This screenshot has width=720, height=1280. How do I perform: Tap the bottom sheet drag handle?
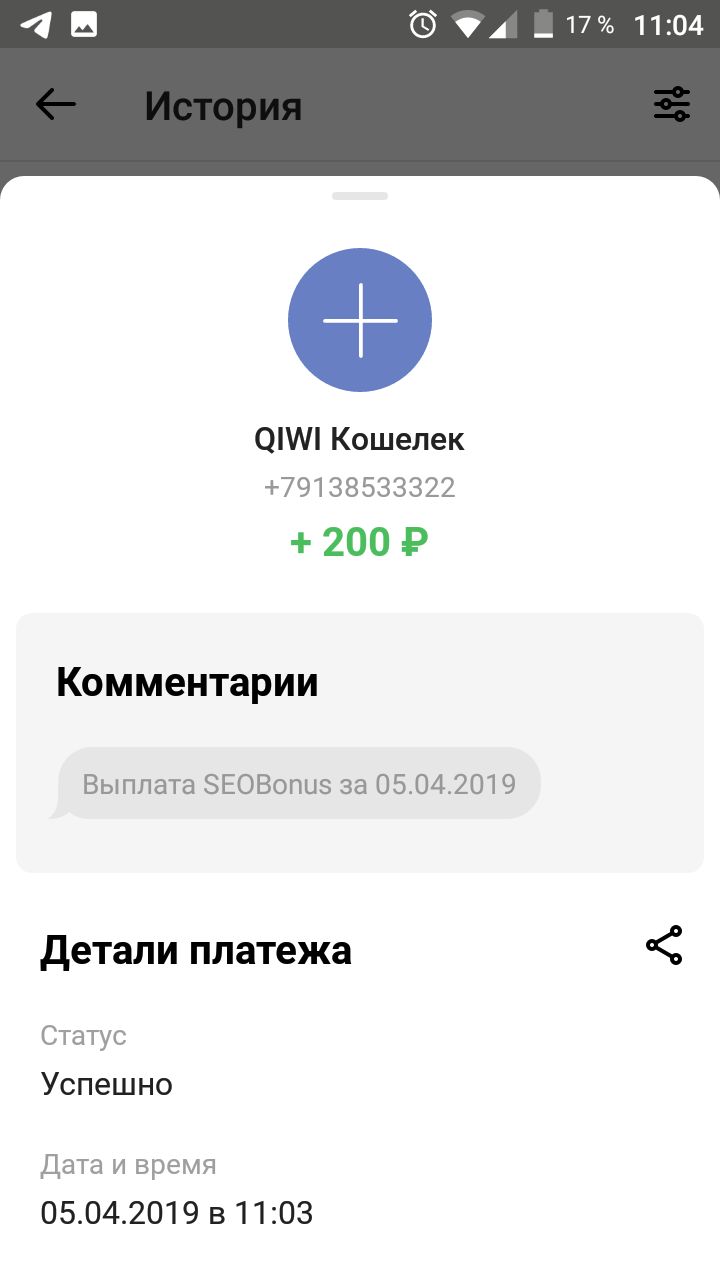(x=360, y=196)
